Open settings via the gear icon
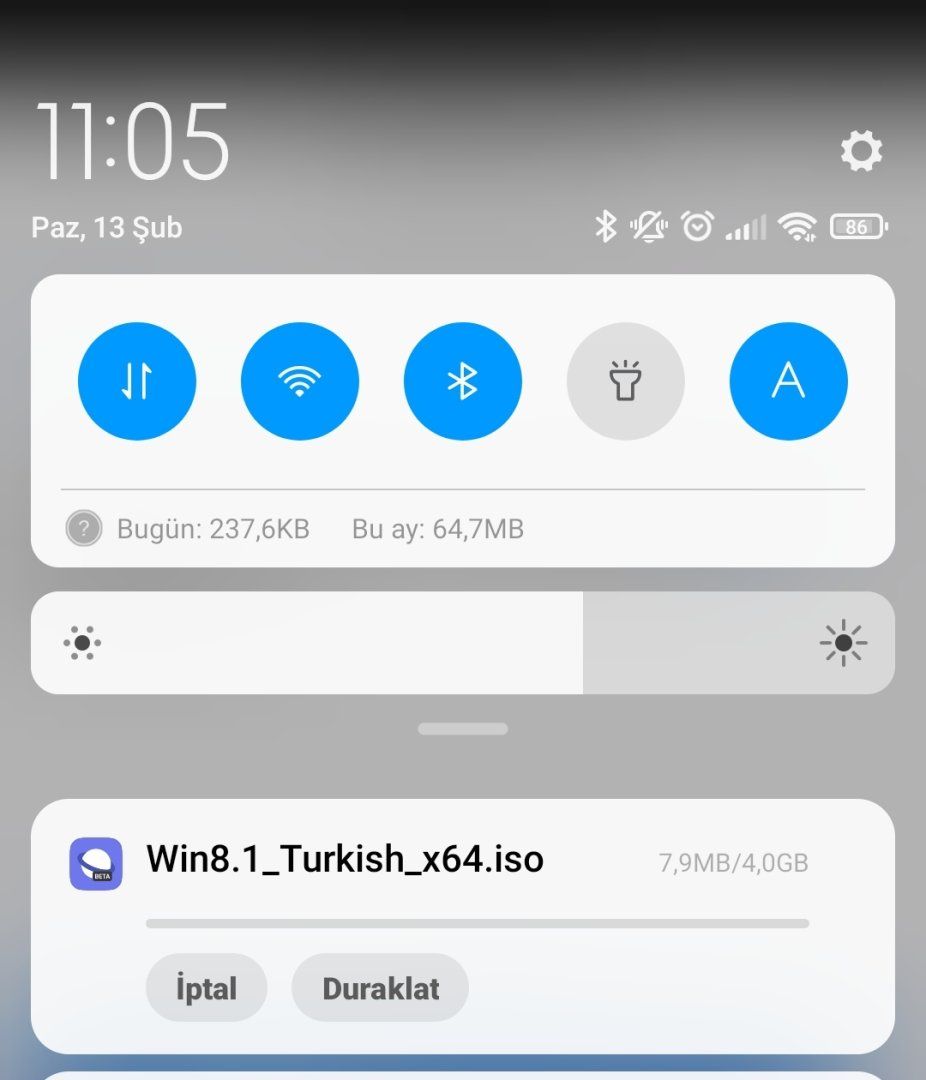The image size is (926, 1080). 861,152
